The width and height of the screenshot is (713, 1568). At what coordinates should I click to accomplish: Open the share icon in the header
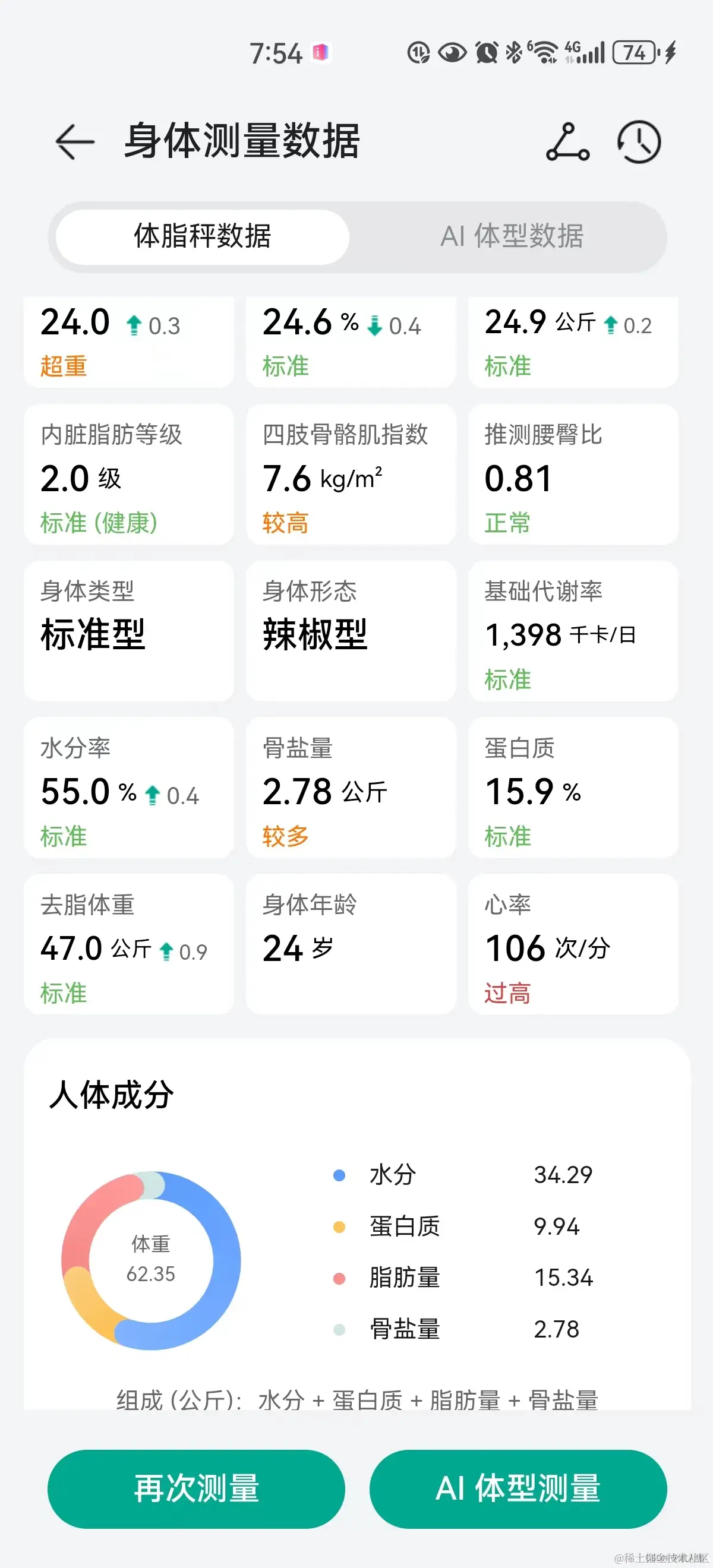tap(567, 142)
